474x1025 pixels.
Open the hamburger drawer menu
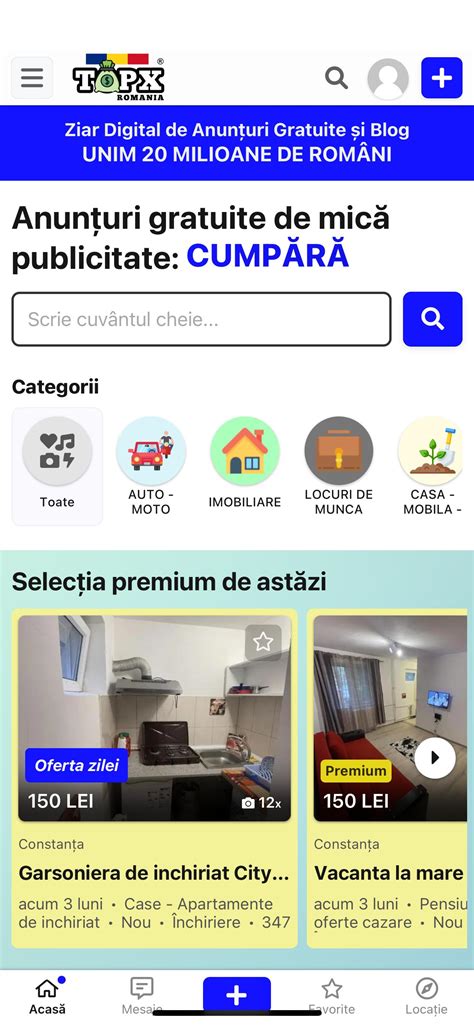pos(32,78)
